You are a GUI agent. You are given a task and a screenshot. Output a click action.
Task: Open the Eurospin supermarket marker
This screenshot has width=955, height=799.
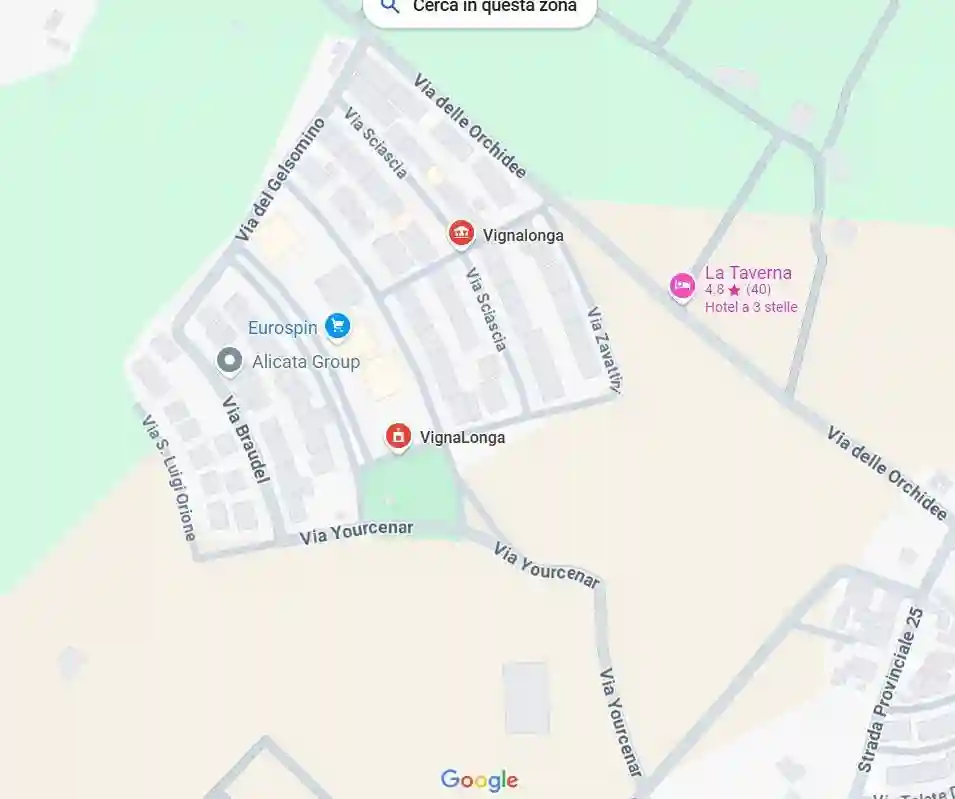coord(338,325)
